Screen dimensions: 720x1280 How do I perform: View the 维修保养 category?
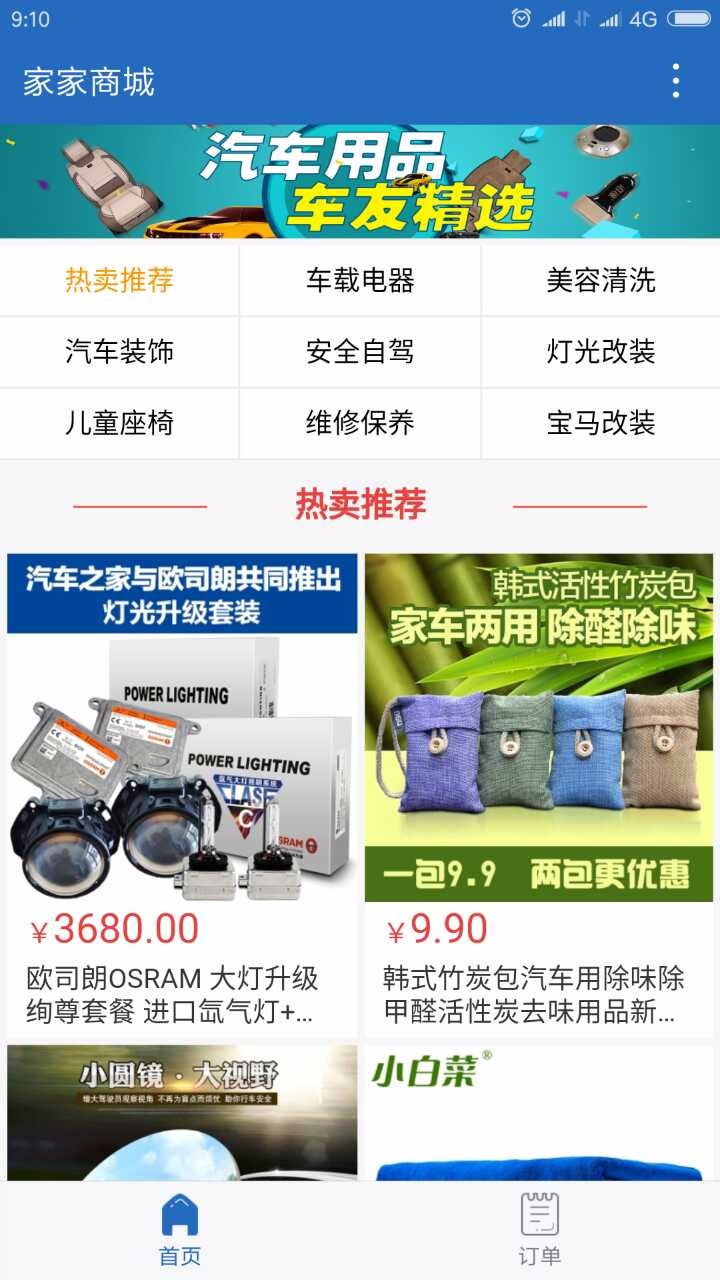pyautogui.click(x=360, y=423)
